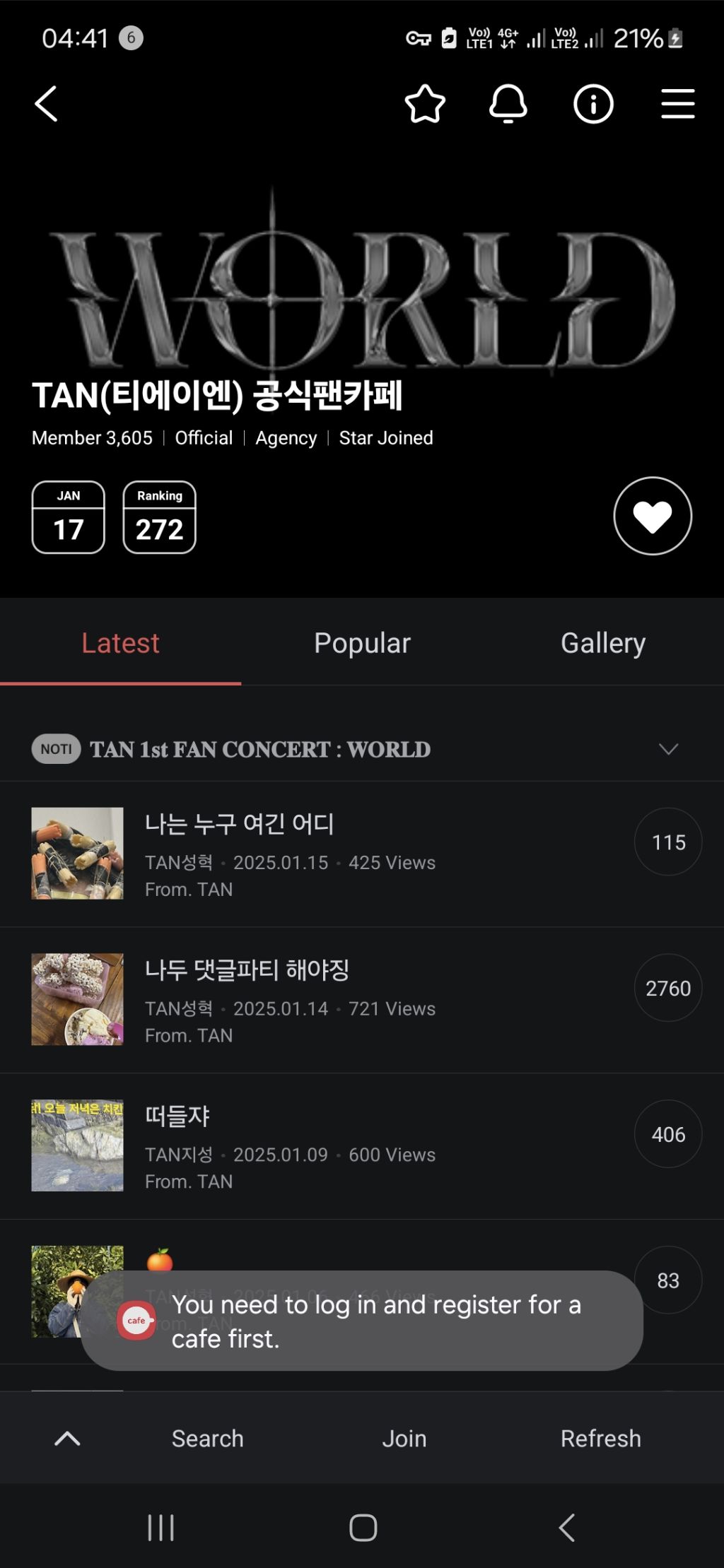724x1568 pixels.
Task: Collapse the bottom bar with the up chevron
Action: (x=67, y=1438)
